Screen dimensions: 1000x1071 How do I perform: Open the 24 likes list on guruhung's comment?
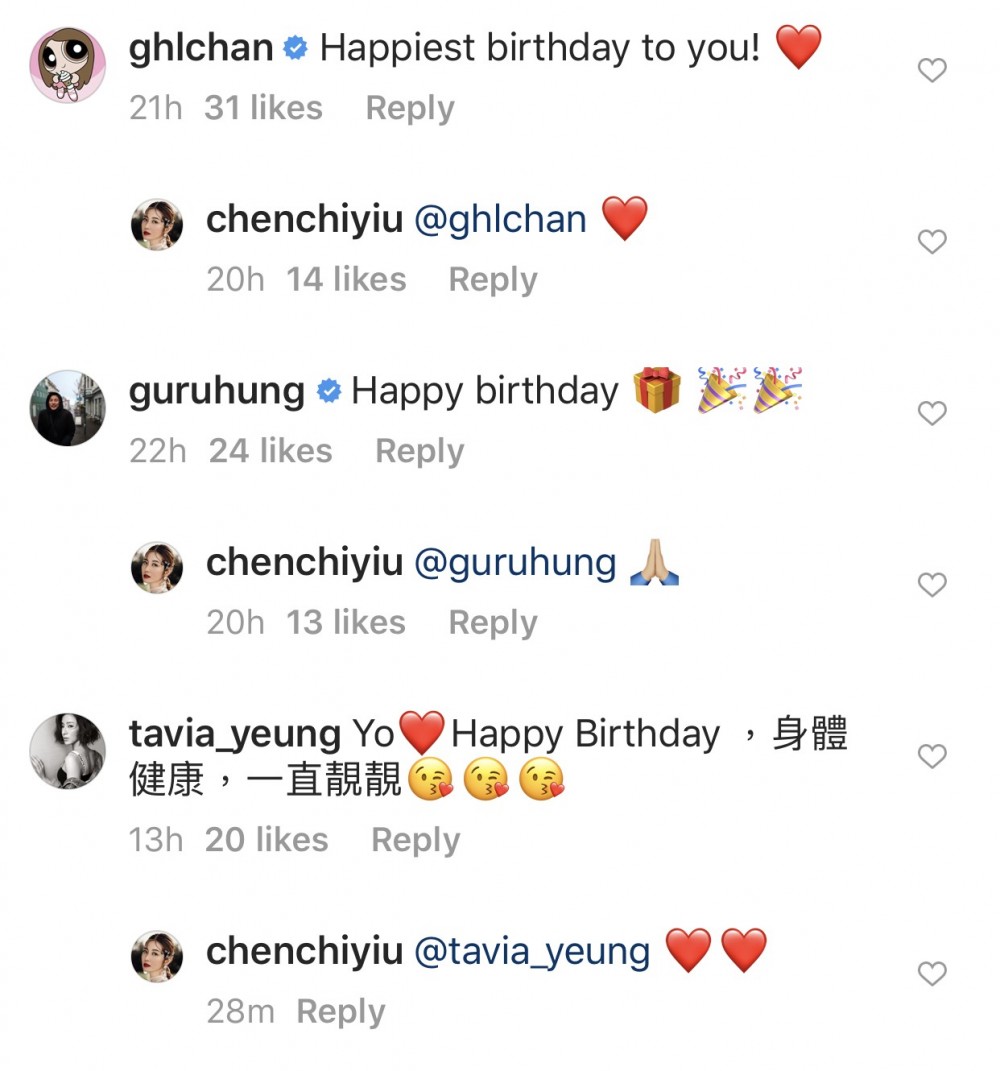[270, 451]
